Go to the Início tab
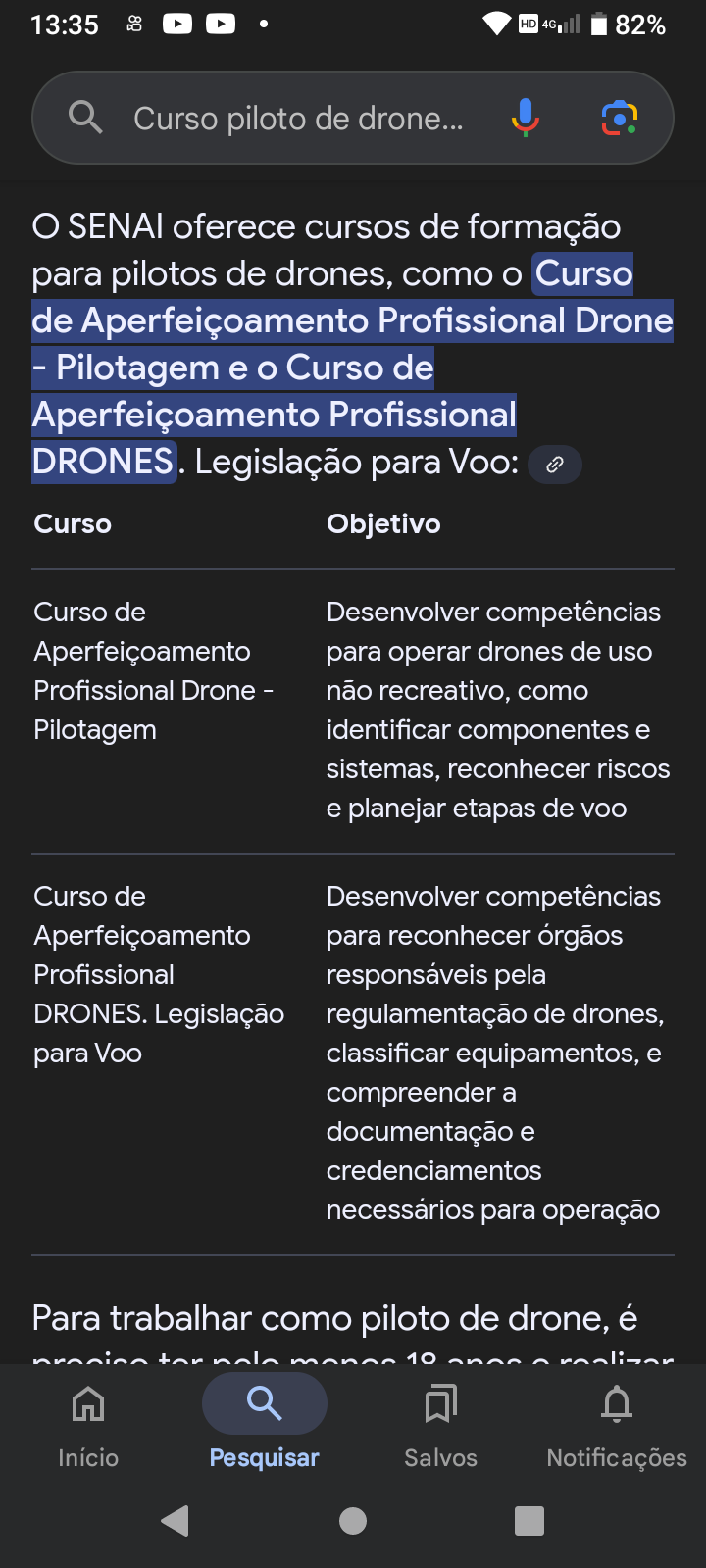 coord(88,1427)
